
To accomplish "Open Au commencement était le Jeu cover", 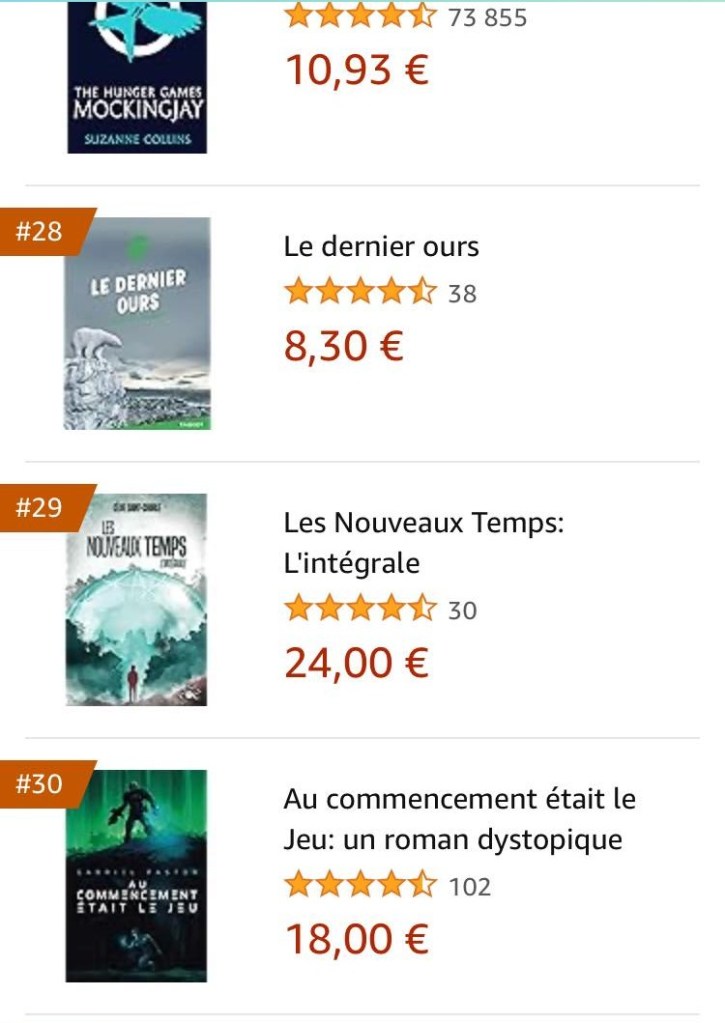I will [x=137, y=875].
